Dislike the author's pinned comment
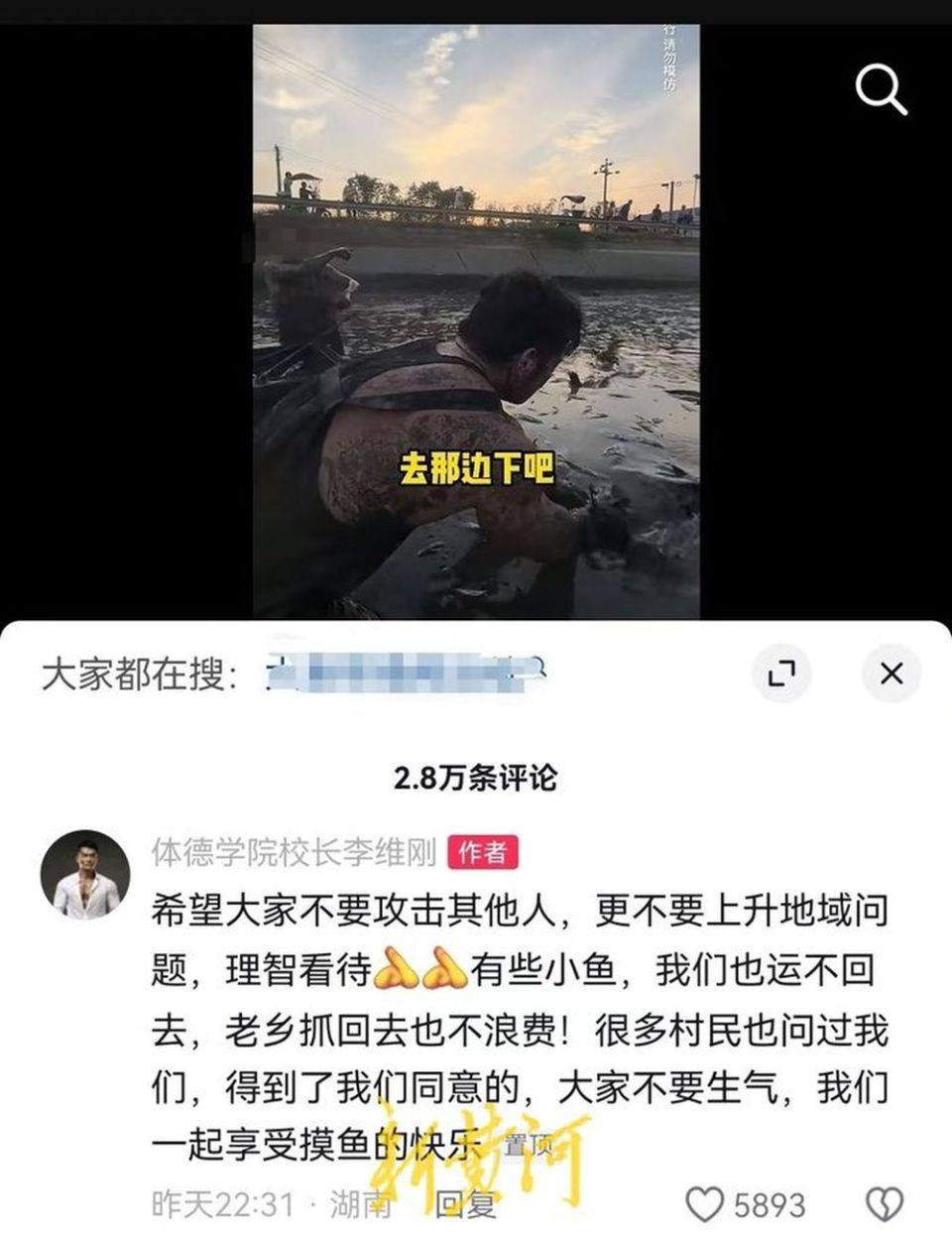Screen dimensions: 952x1239 884,1204
